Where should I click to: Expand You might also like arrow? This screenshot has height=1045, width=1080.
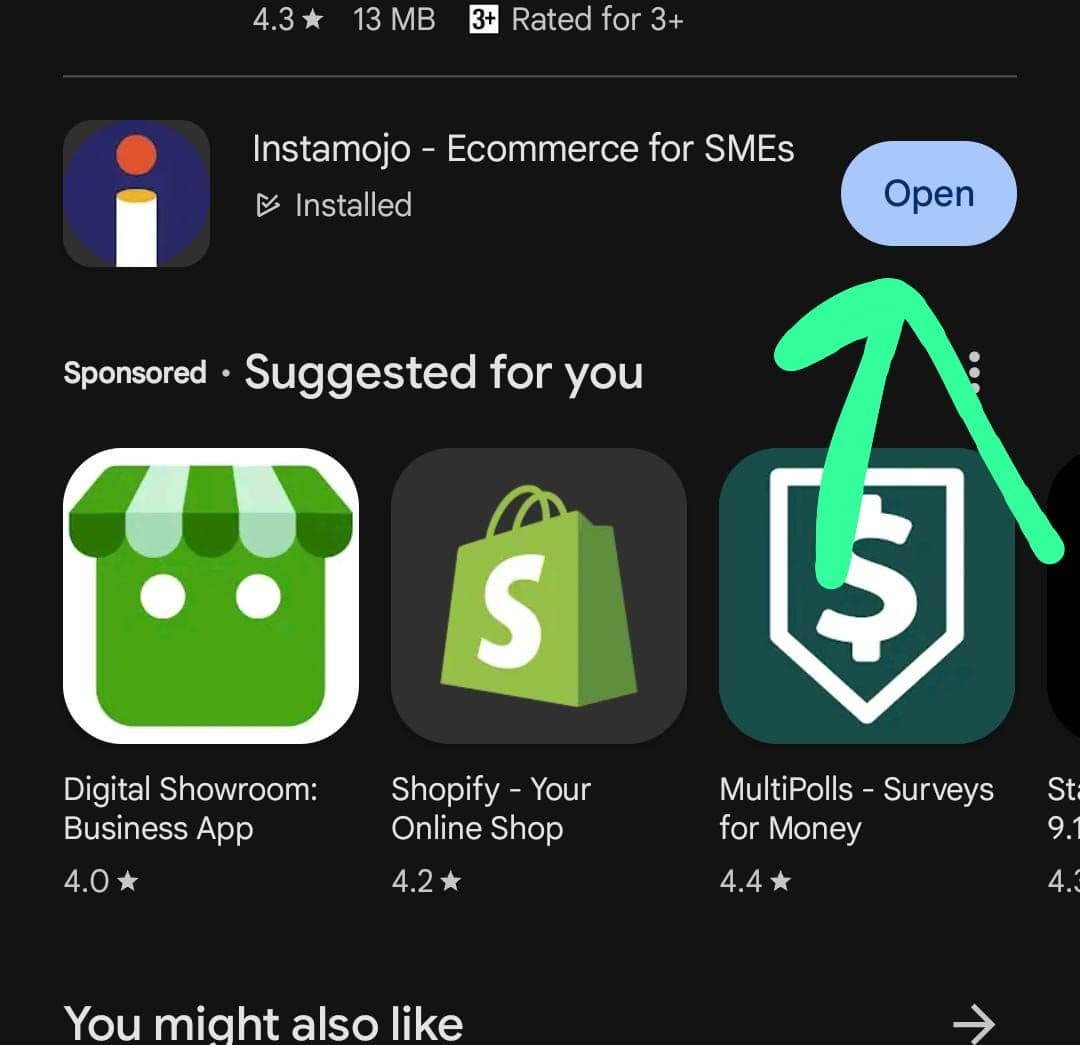(973, 1022)
